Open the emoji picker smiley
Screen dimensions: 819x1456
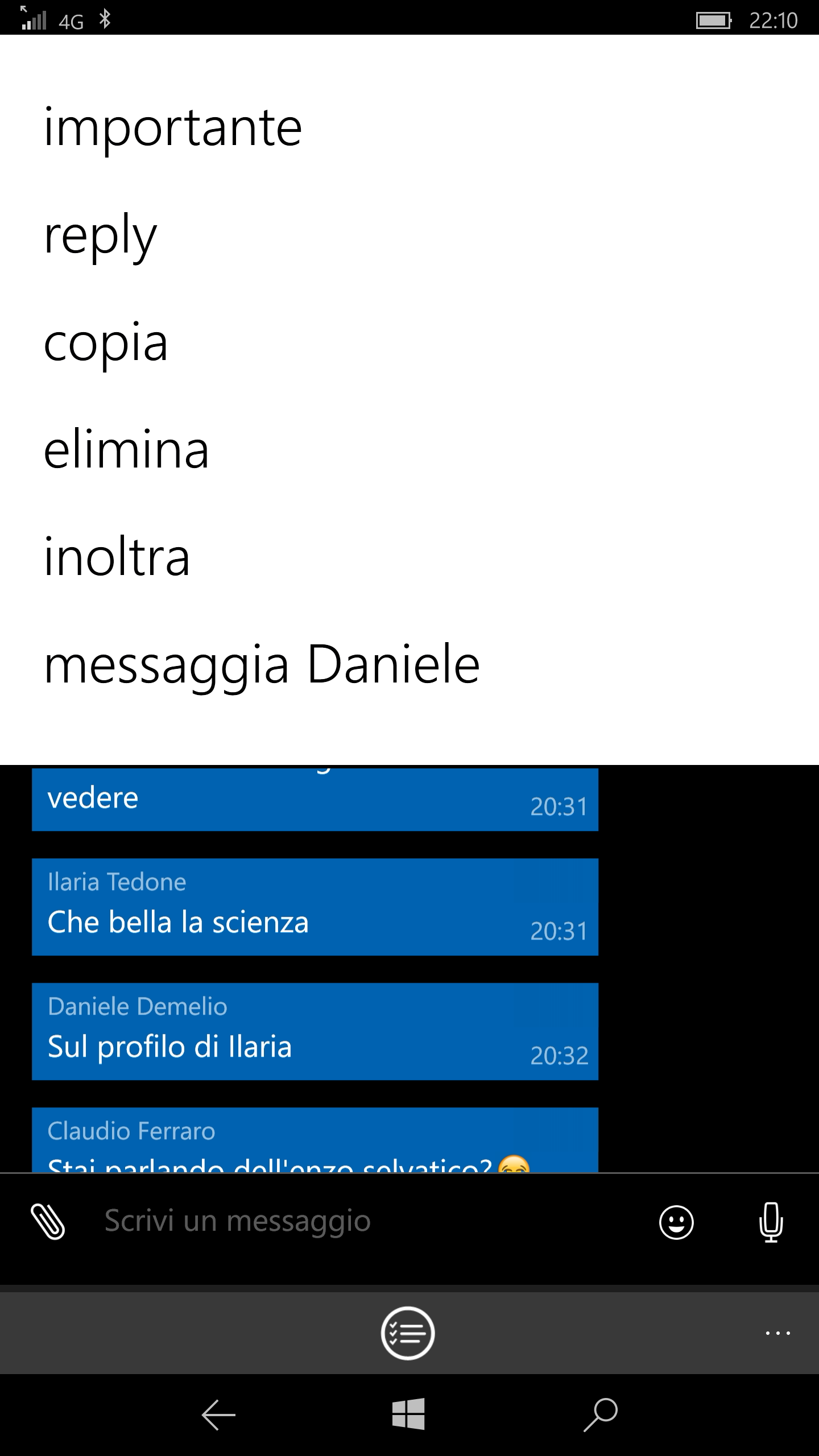pos(676,1222)
